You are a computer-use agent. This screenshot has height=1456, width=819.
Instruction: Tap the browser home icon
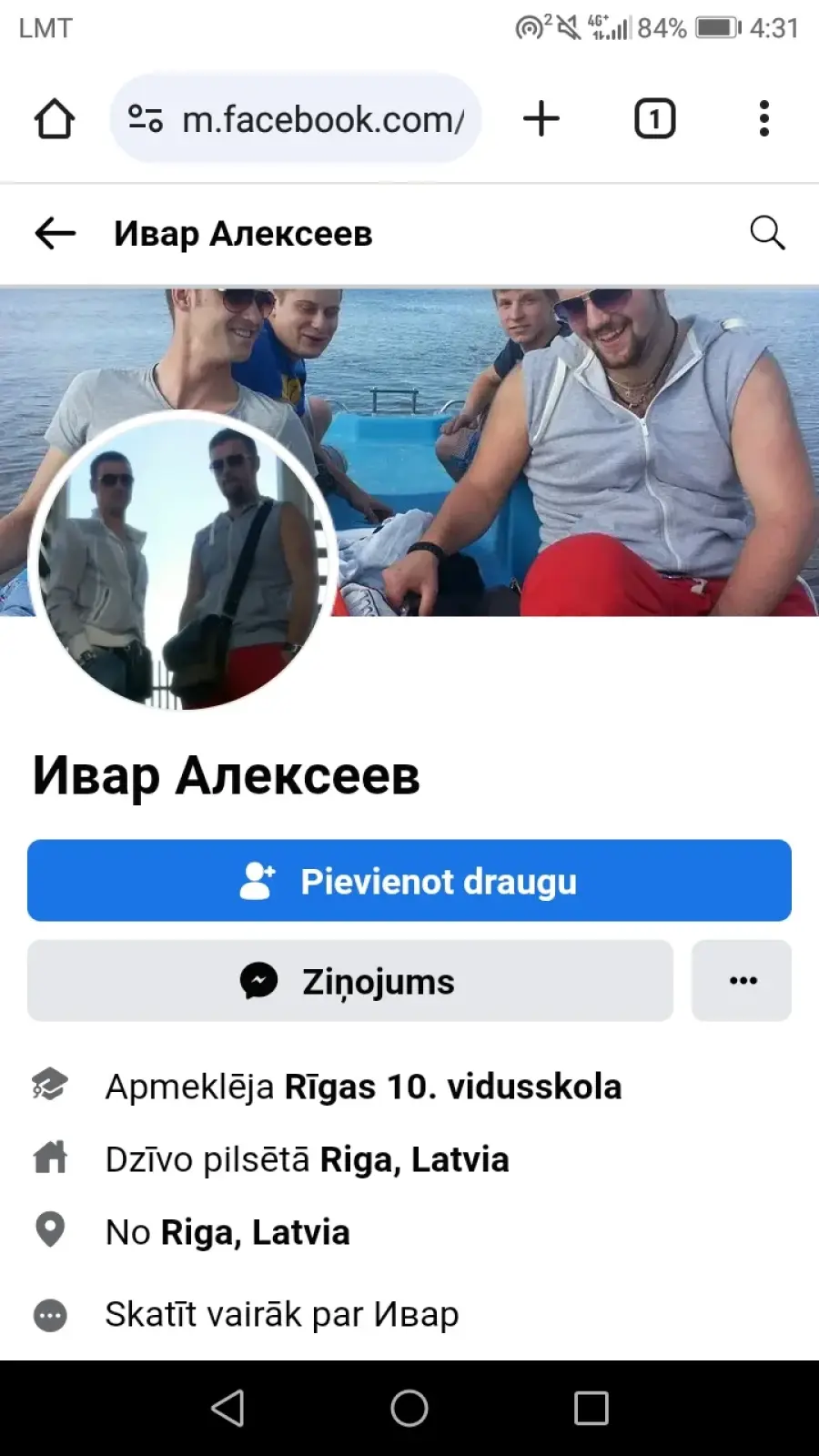pyautogui.click(x=55, y=119)
